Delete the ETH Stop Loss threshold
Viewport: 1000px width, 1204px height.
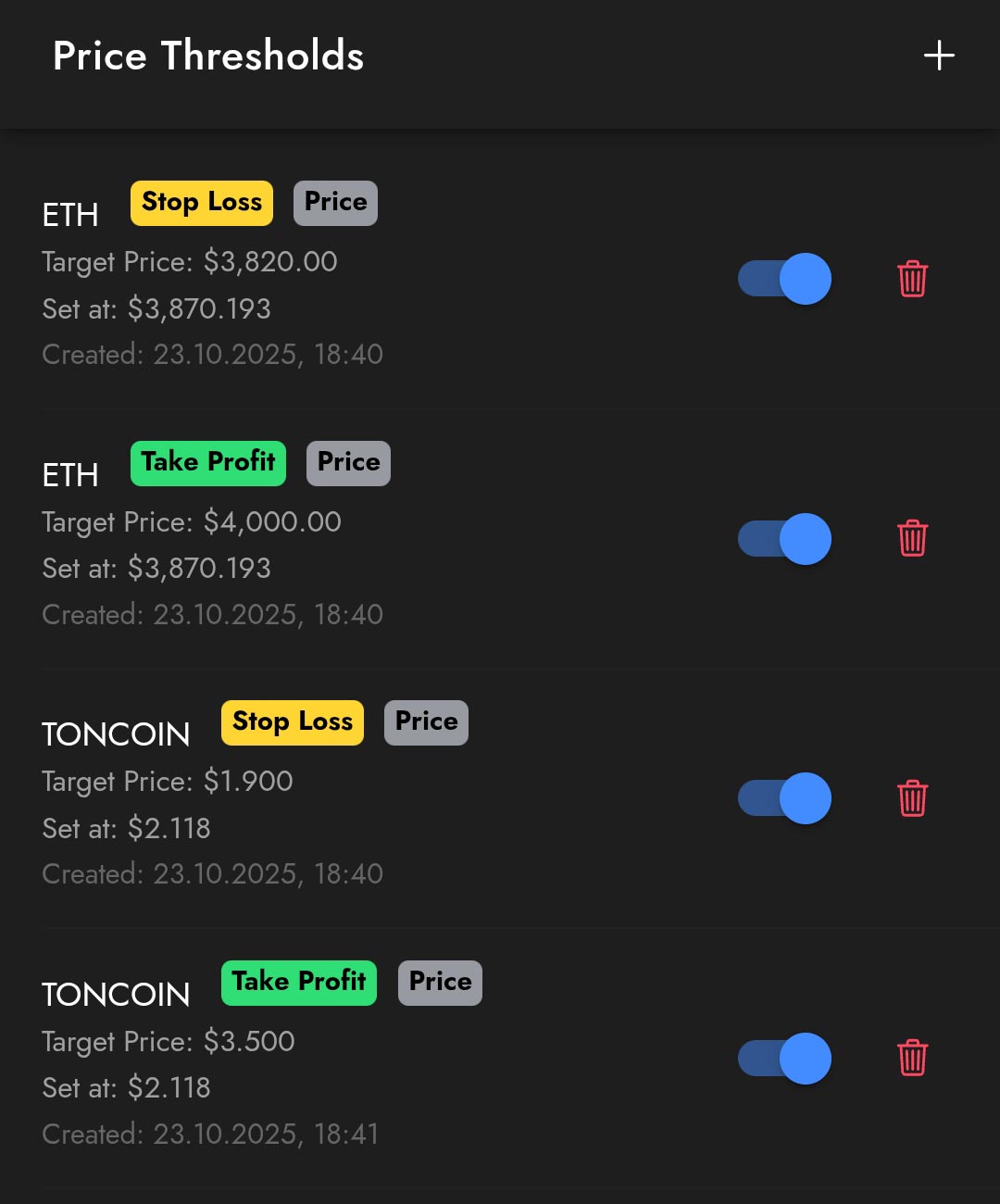[x=913, y=279]
